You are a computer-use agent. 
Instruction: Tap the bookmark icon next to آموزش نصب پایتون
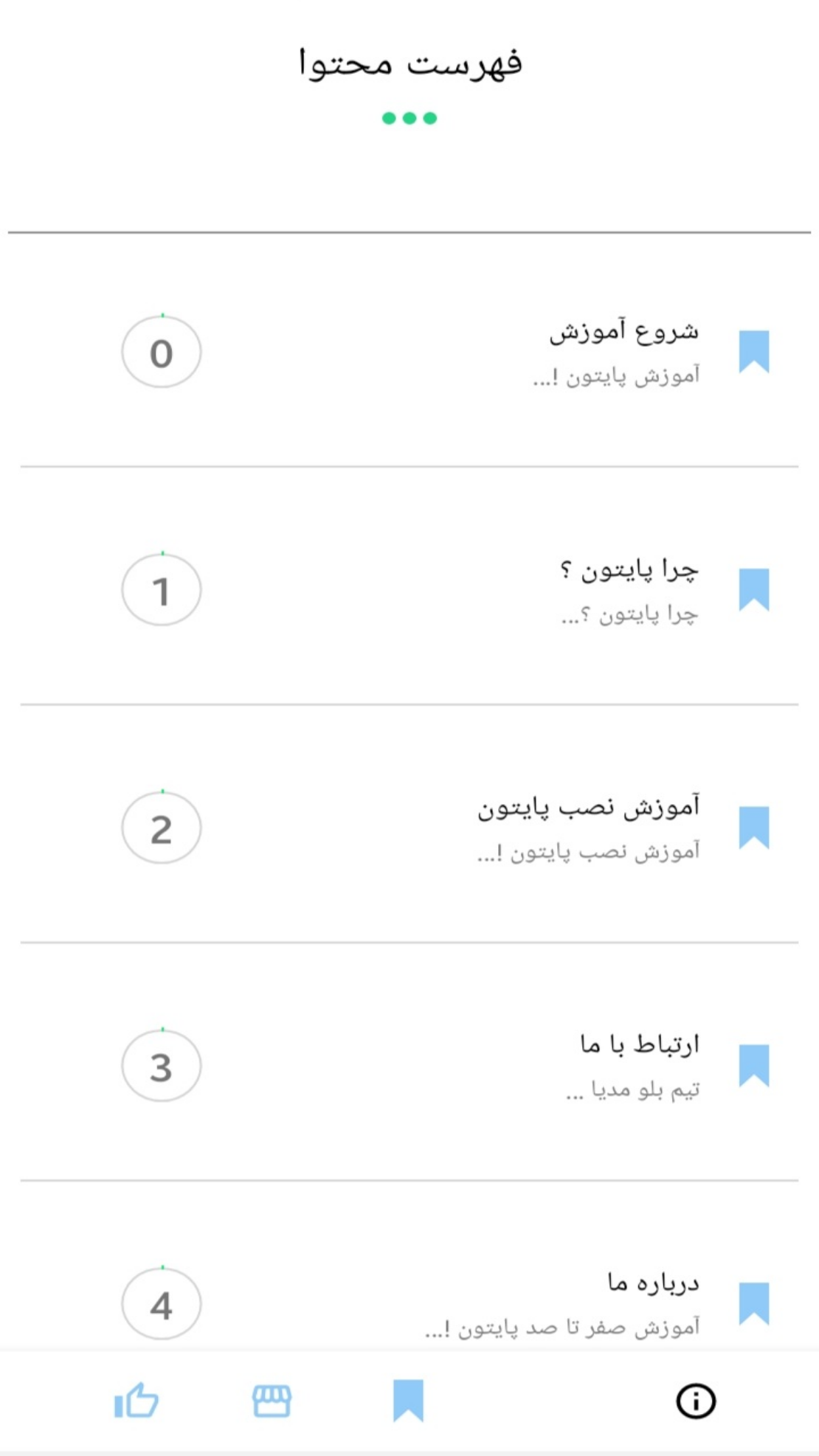coord(754,826)
